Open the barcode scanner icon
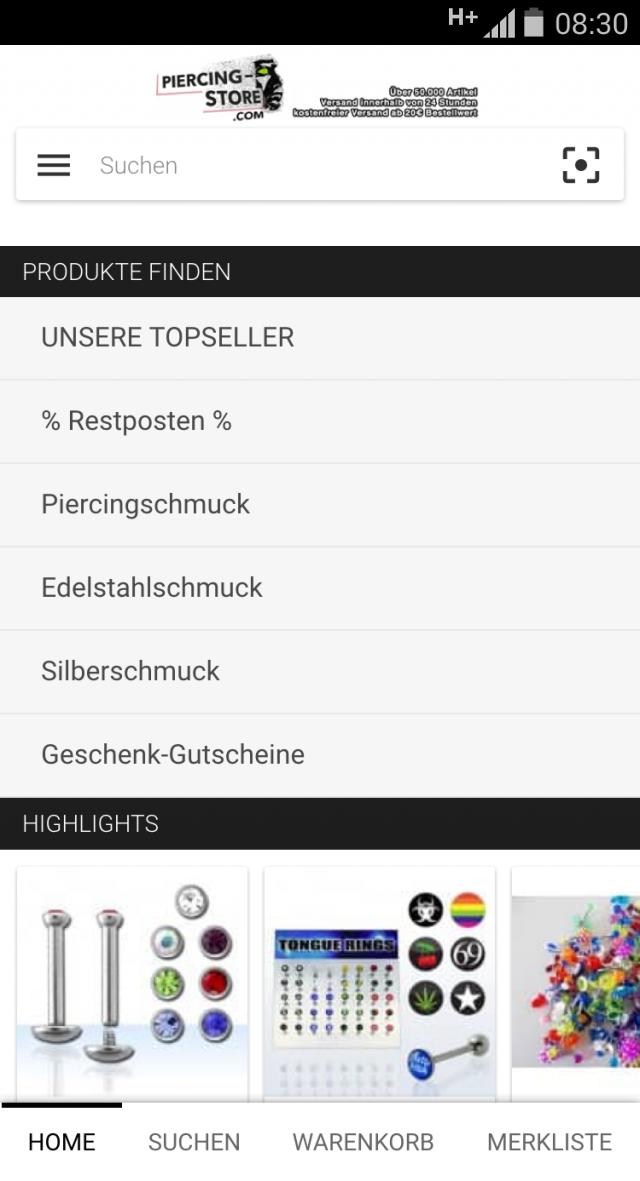 (581, 166)
